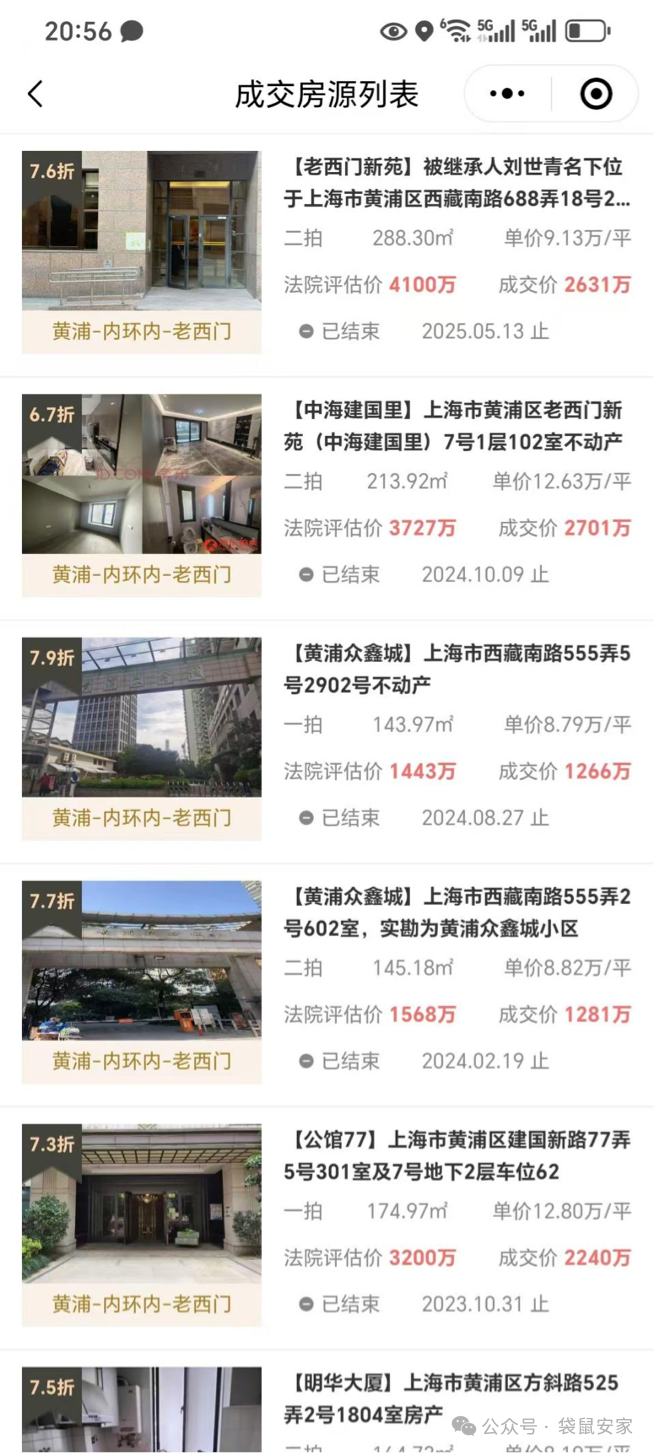Viewport: 654px width, 1453px height.
Task: Close the mini program with the circle button
Action: click(596, 94)
